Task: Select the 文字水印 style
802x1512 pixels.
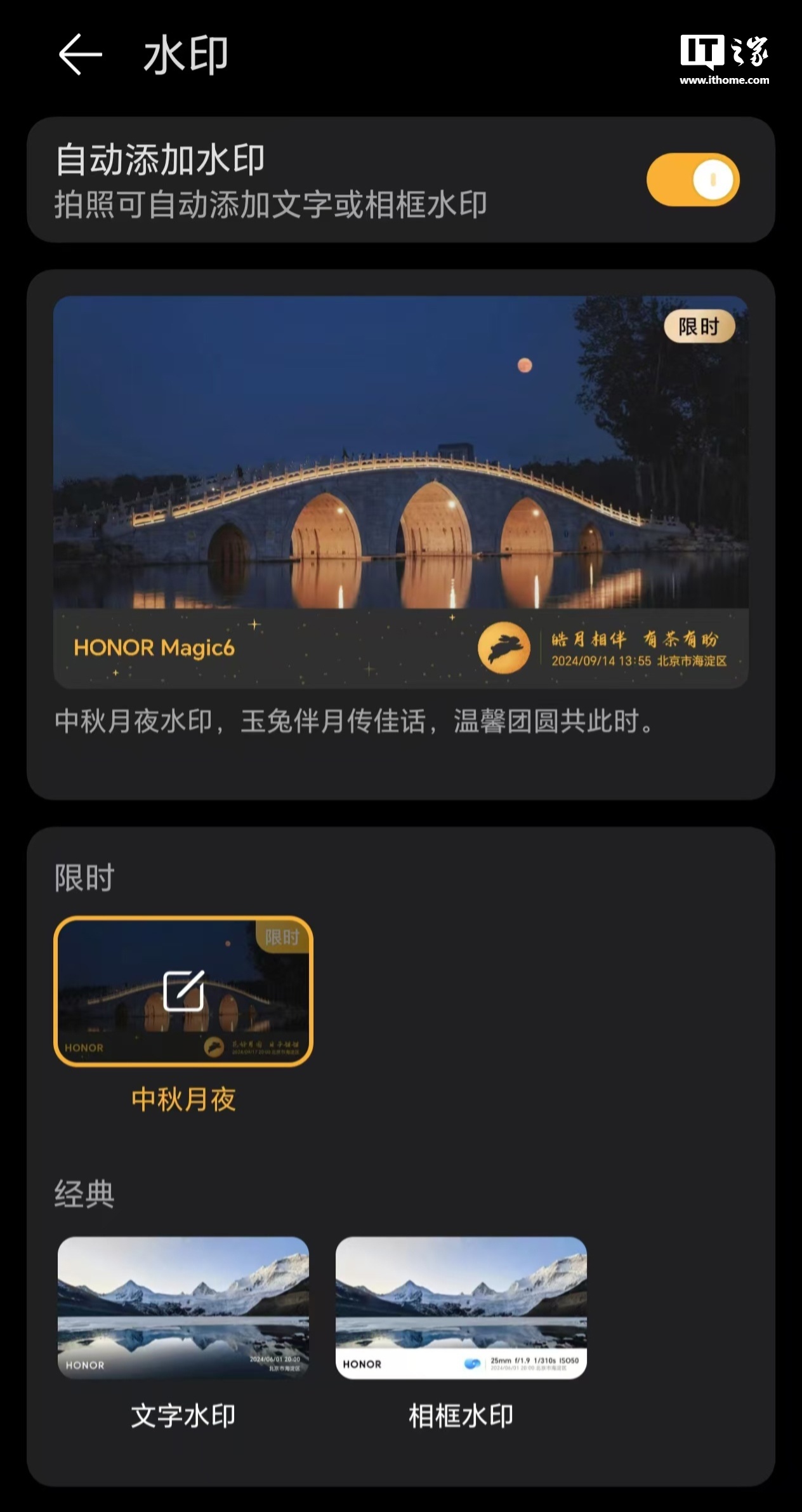Action: tap(183, 1307)
